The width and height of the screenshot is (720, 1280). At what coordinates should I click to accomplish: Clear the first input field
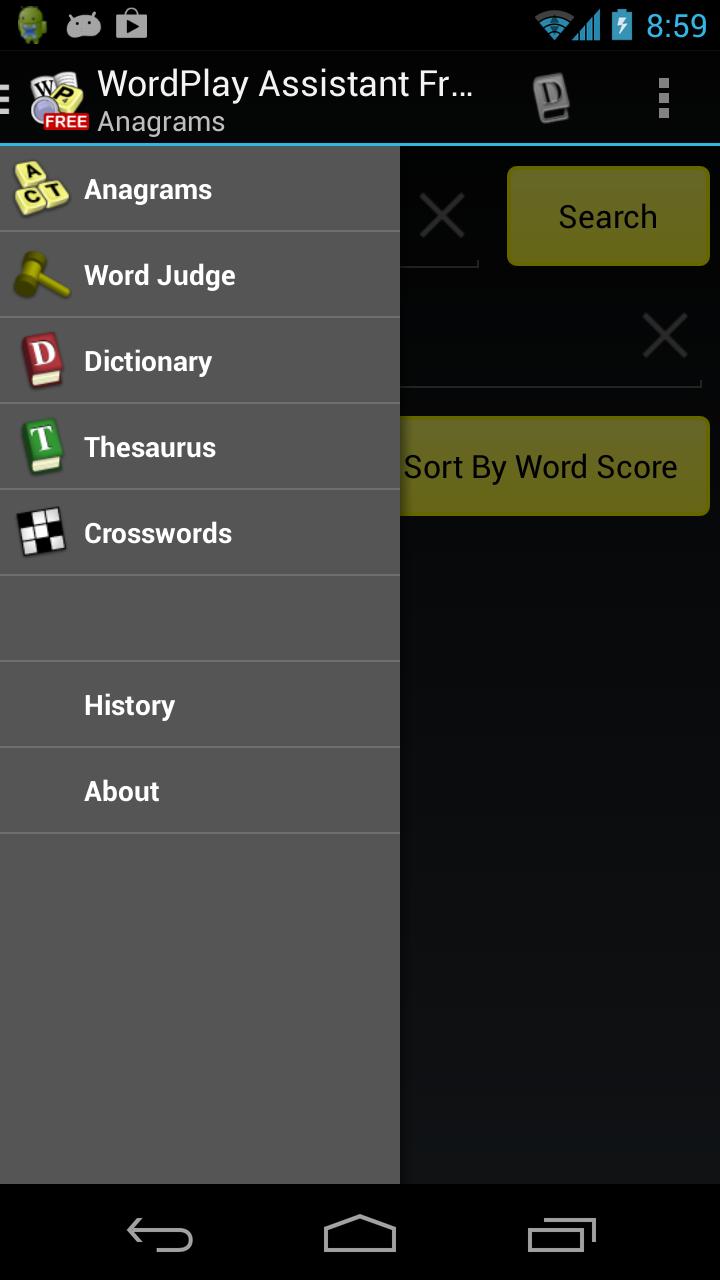[x=441, y=216]
